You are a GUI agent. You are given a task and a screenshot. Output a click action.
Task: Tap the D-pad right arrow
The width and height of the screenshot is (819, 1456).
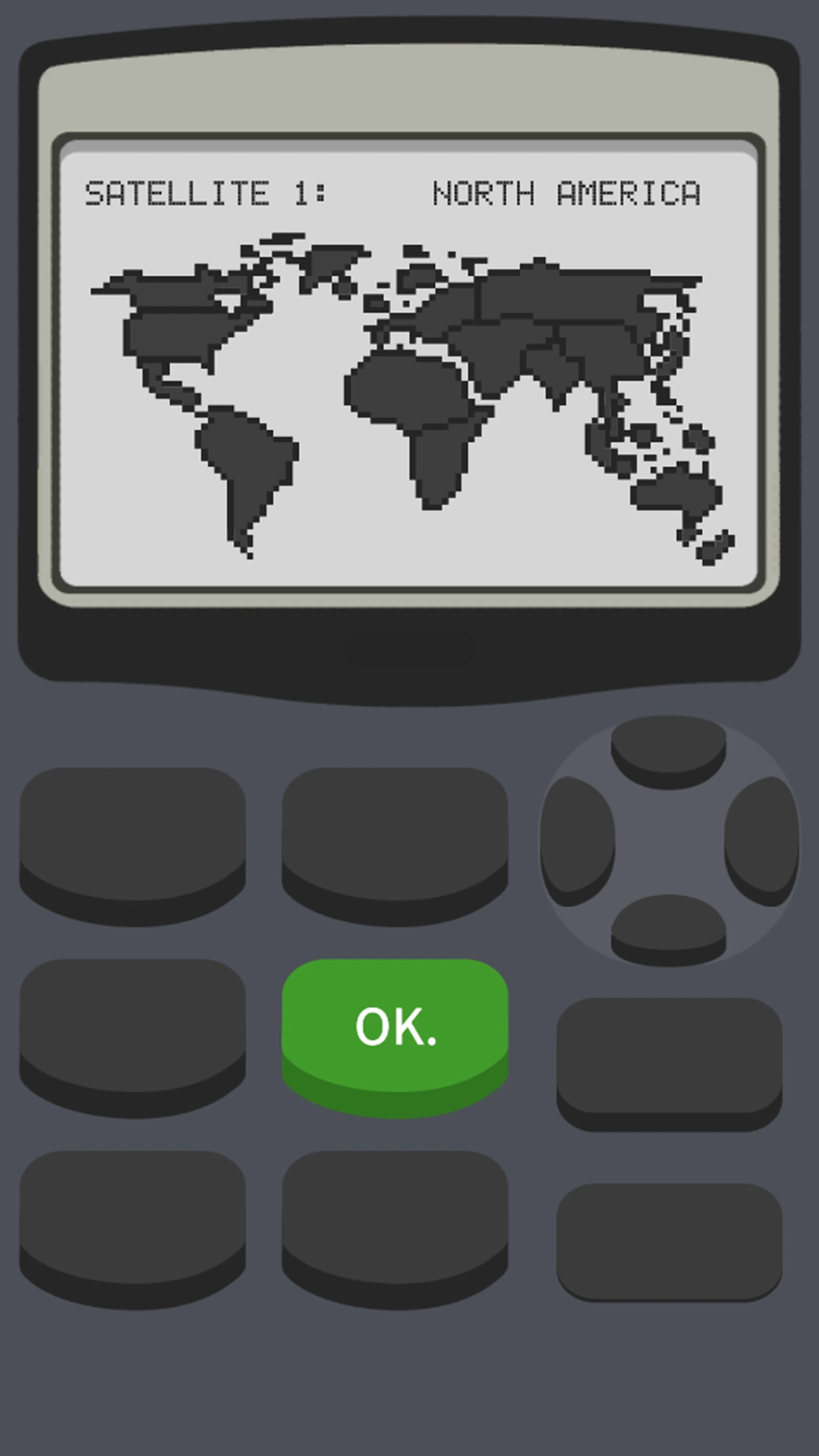(x=761, y=837)
